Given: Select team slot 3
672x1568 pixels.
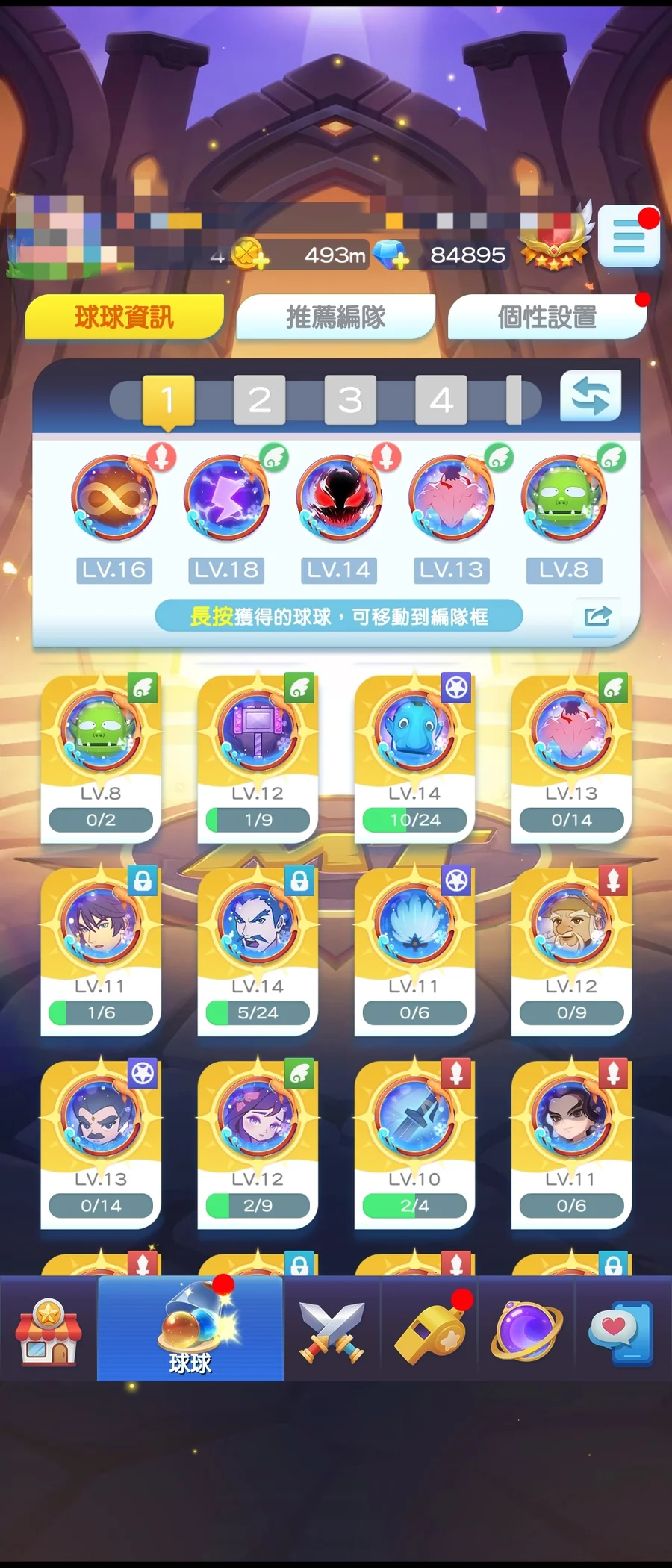Looking at the screenshot, I should [x=350, y=399].
